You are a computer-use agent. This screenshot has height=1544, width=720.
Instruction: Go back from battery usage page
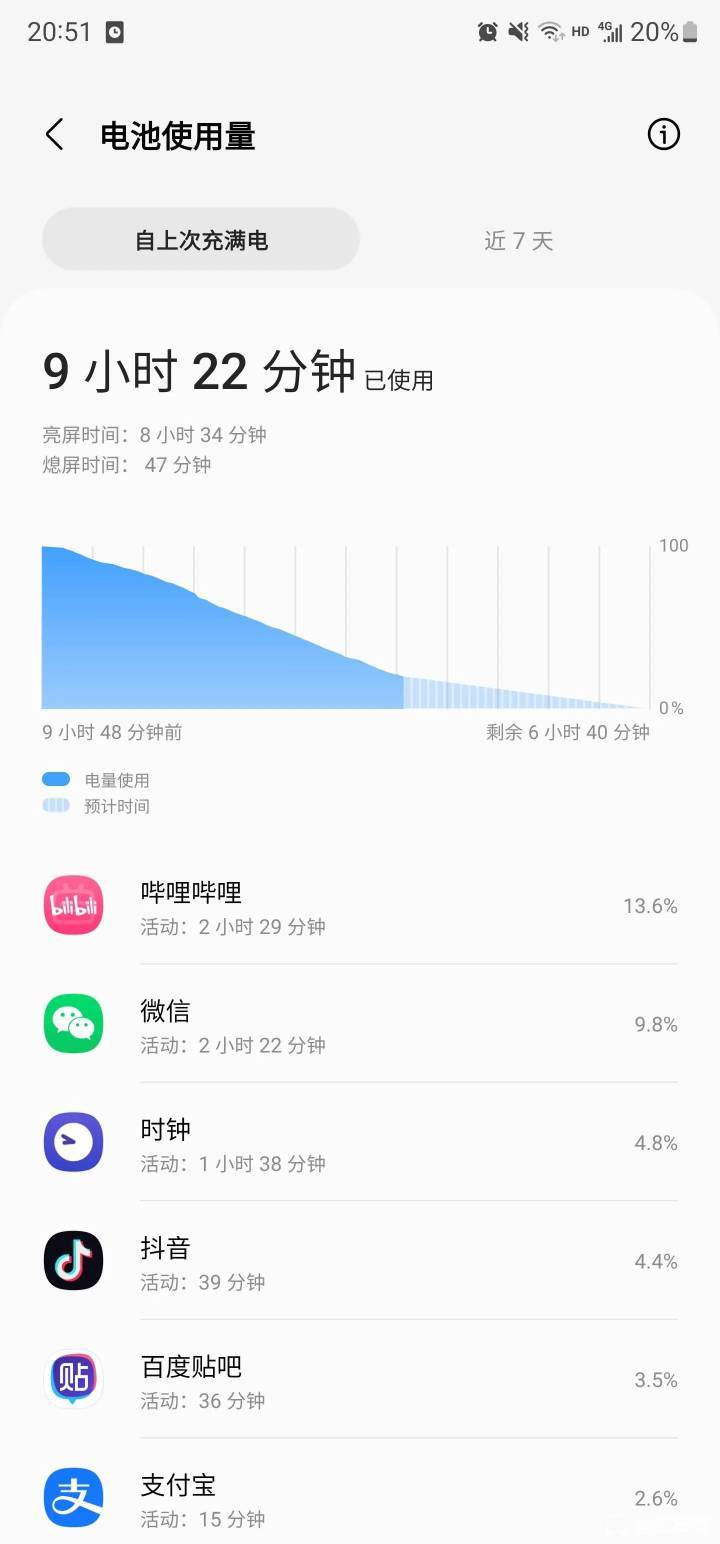55,135
